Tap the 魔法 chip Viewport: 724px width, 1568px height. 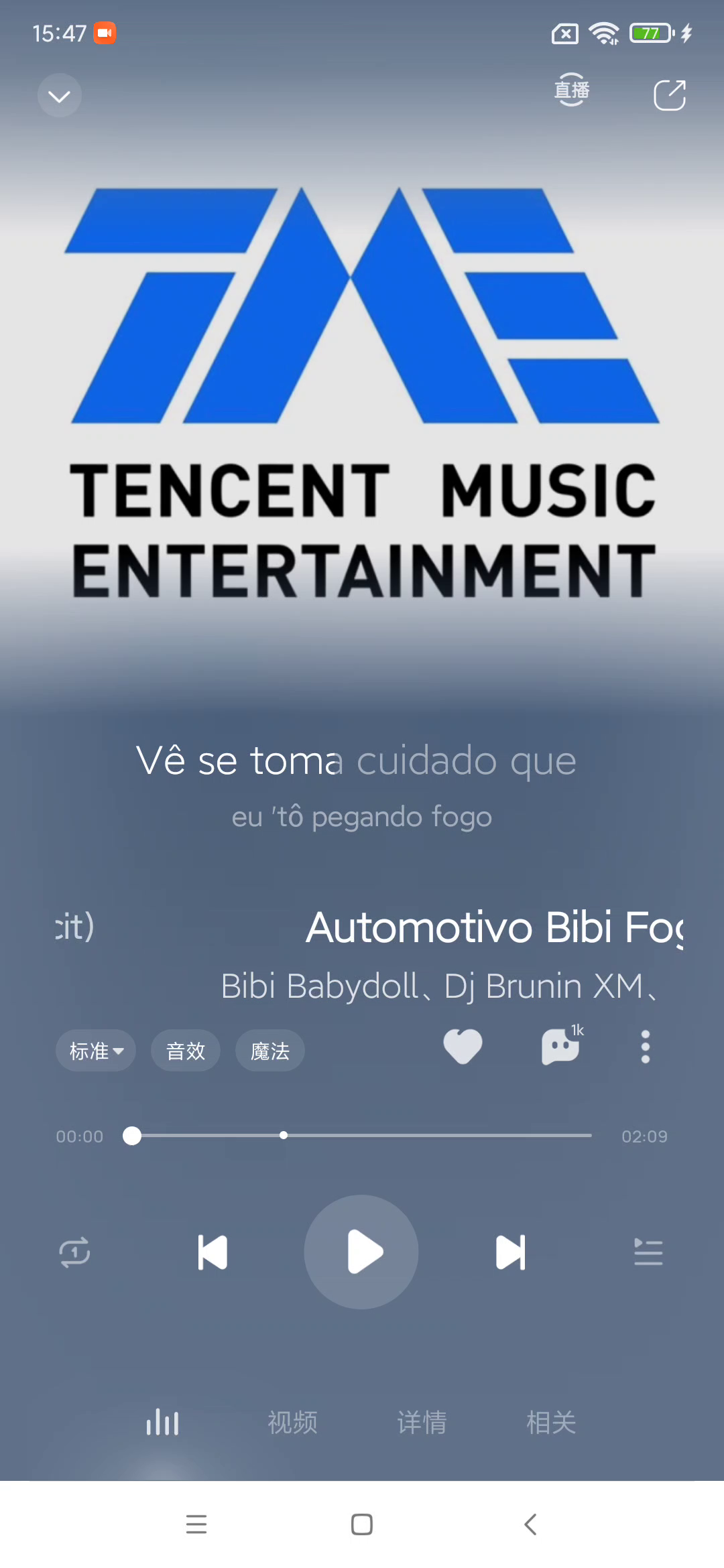pos(270,1051)
